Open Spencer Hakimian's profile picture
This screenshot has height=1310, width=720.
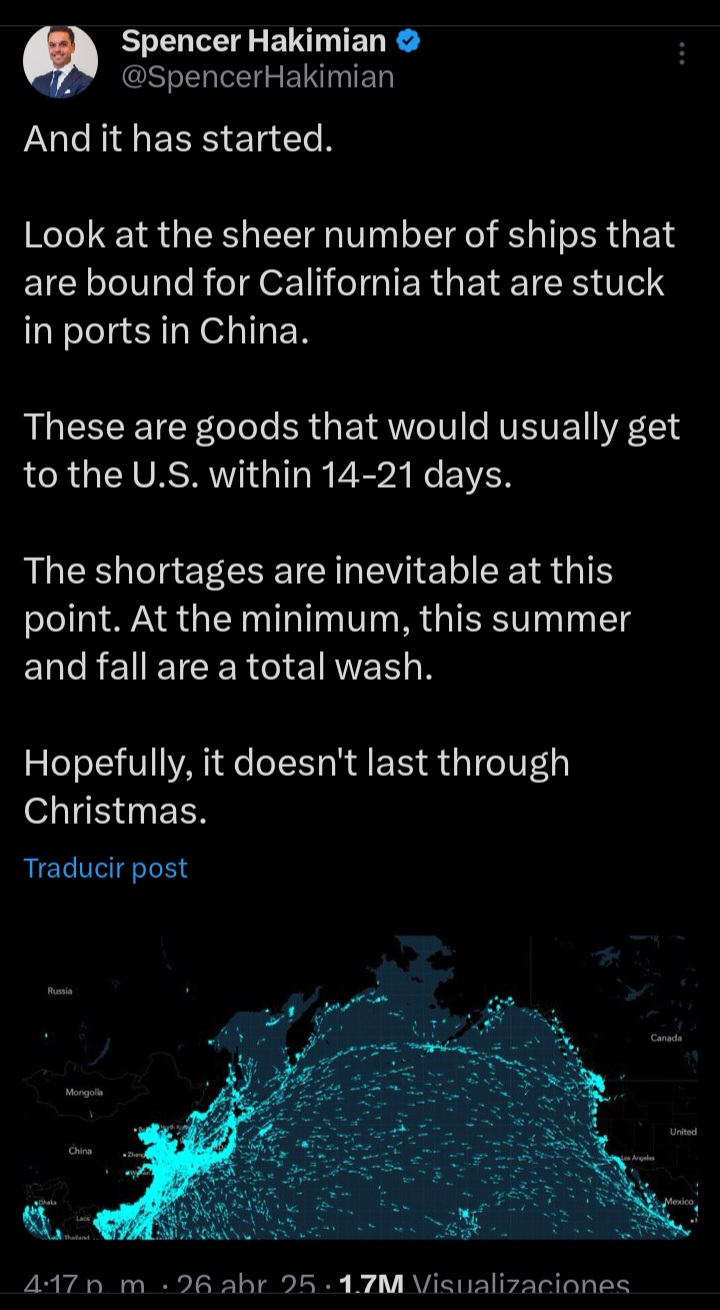(x=60, y=61)
